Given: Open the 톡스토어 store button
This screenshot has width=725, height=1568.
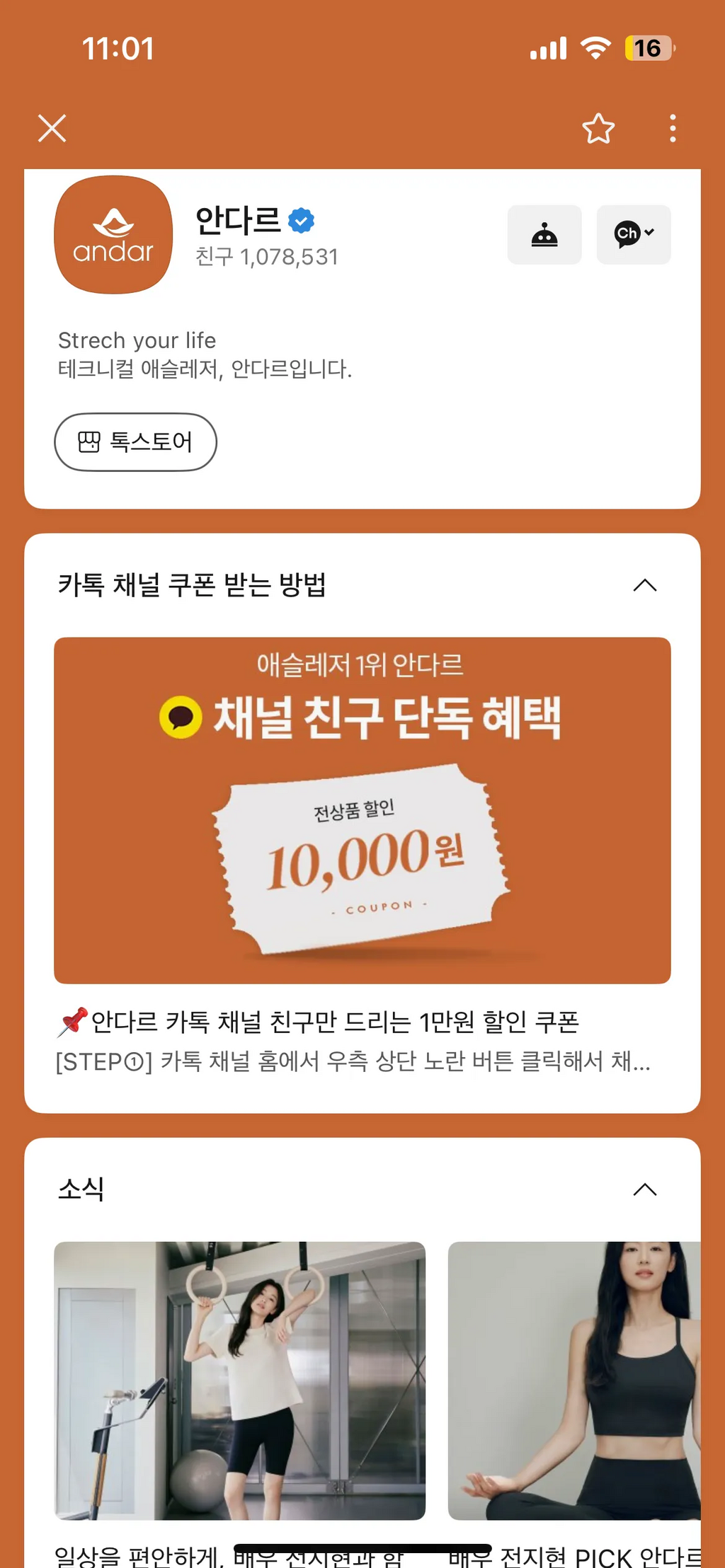Looking at the screenshot, I should pyautogui.click(x=135, y=442).
